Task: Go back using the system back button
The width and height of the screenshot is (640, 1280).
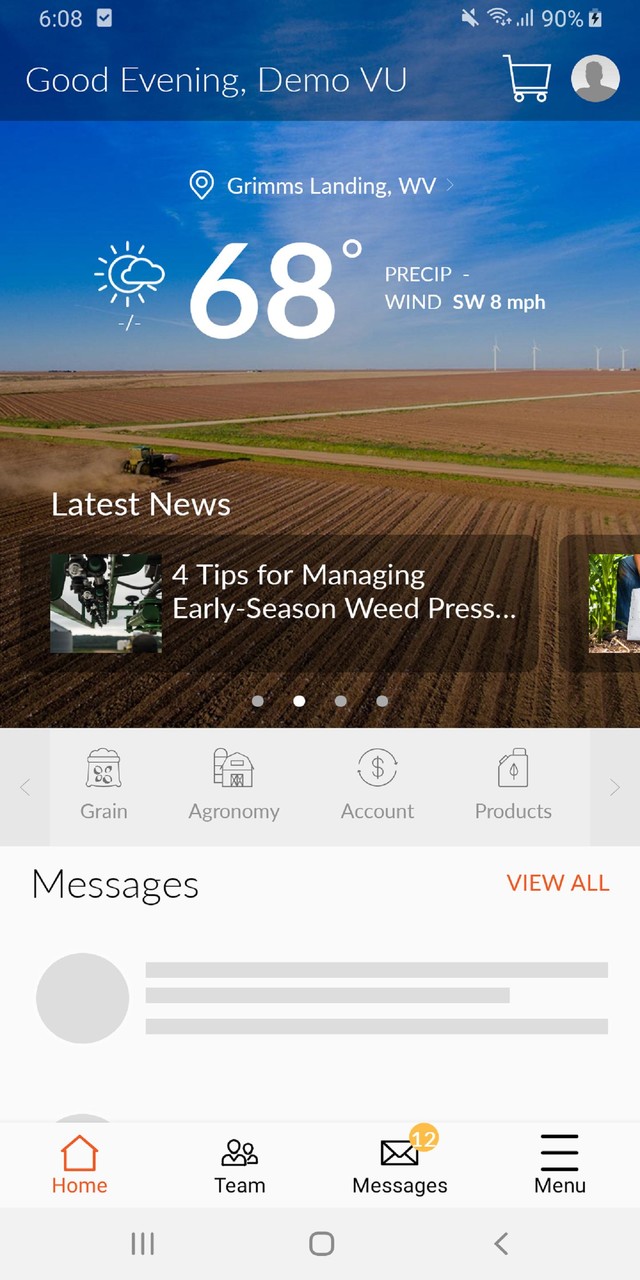Action: pos(501,1243)
